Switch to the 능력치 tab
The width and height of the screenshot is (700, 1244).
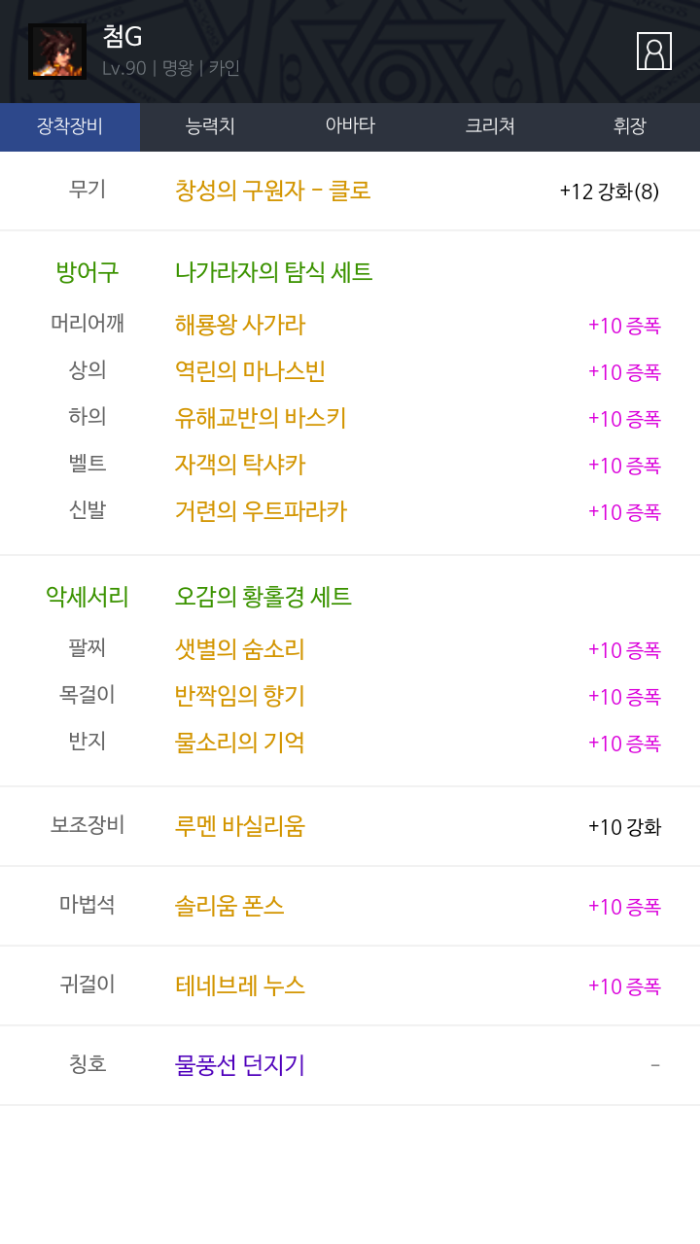210,127
